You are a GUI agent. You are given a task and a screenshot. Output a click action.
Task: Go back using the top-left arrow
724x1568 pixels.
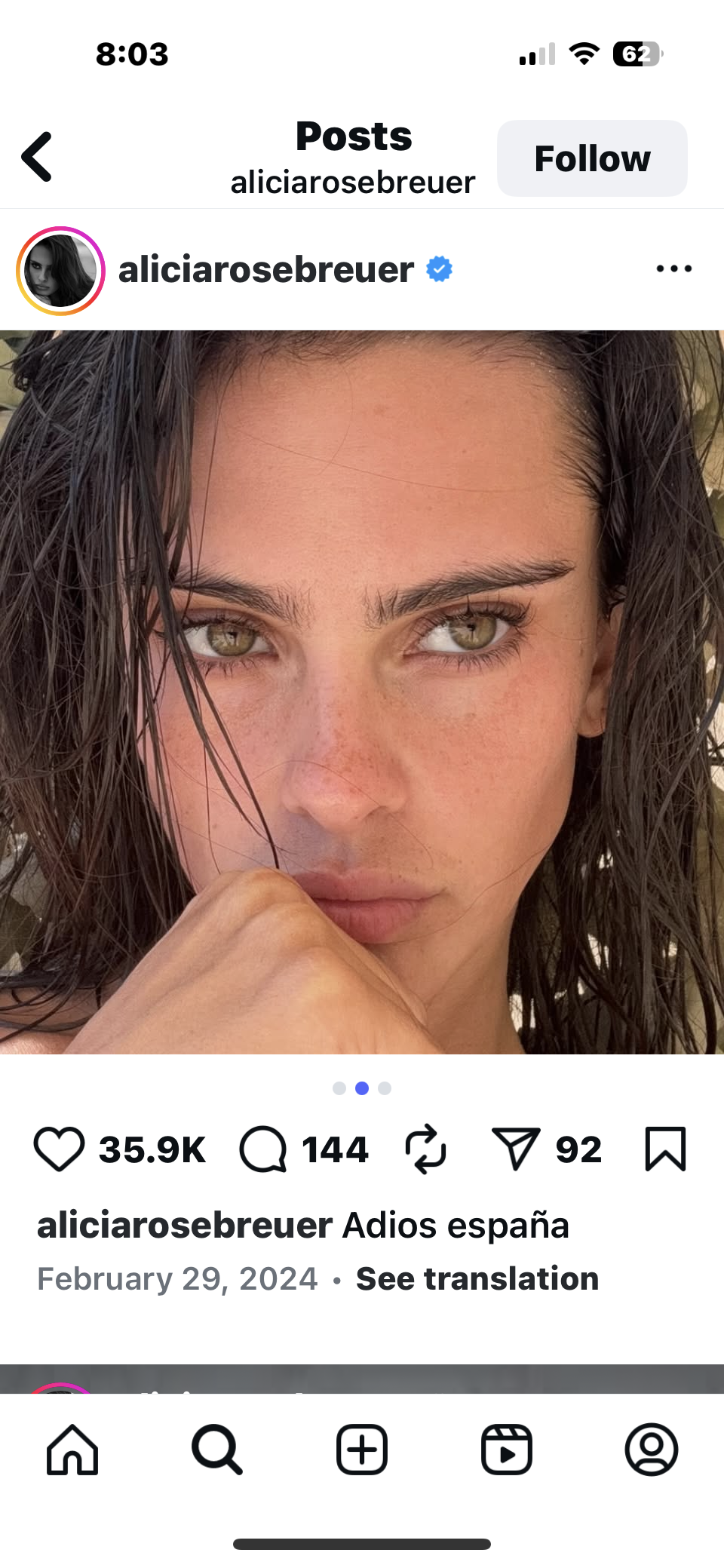[38, 157]
